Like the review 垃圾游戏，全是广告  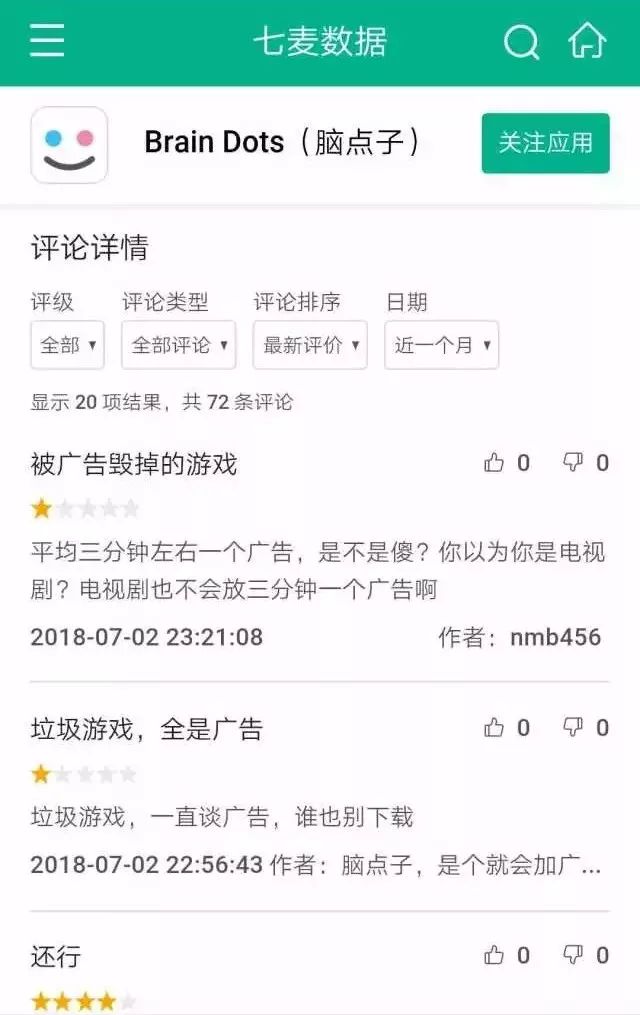tap(494, 728)
